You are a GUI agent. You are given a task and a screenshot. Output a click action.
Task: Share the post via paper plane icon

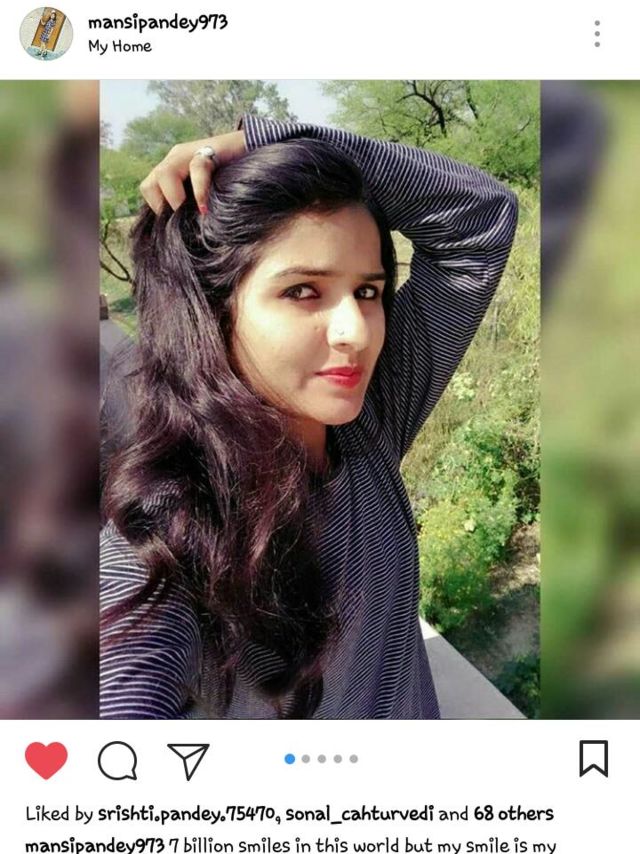pos(187,761)
